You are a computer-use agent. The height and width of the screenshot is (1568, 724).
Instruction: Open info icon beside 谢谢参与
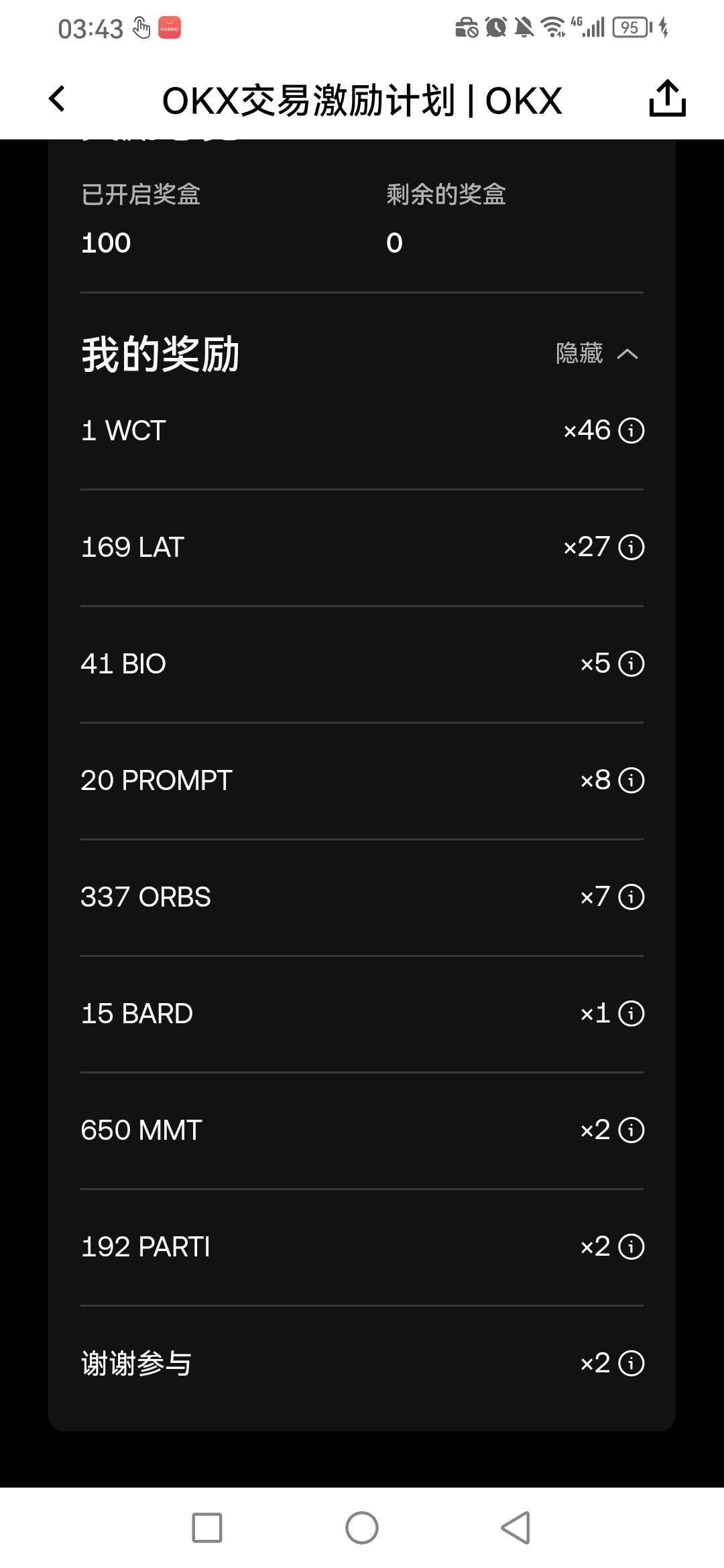(631, 1363)
